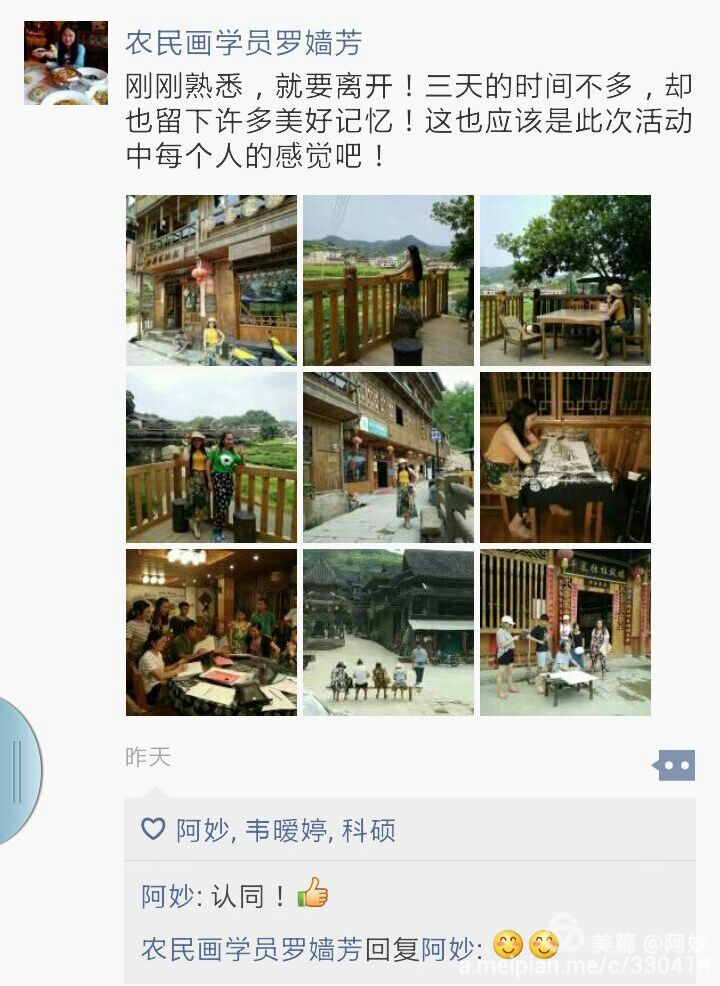The width and height of the screenshot is (720, 986).
Task: Open the like/comment bubble menu
Action: click(675, 766)
